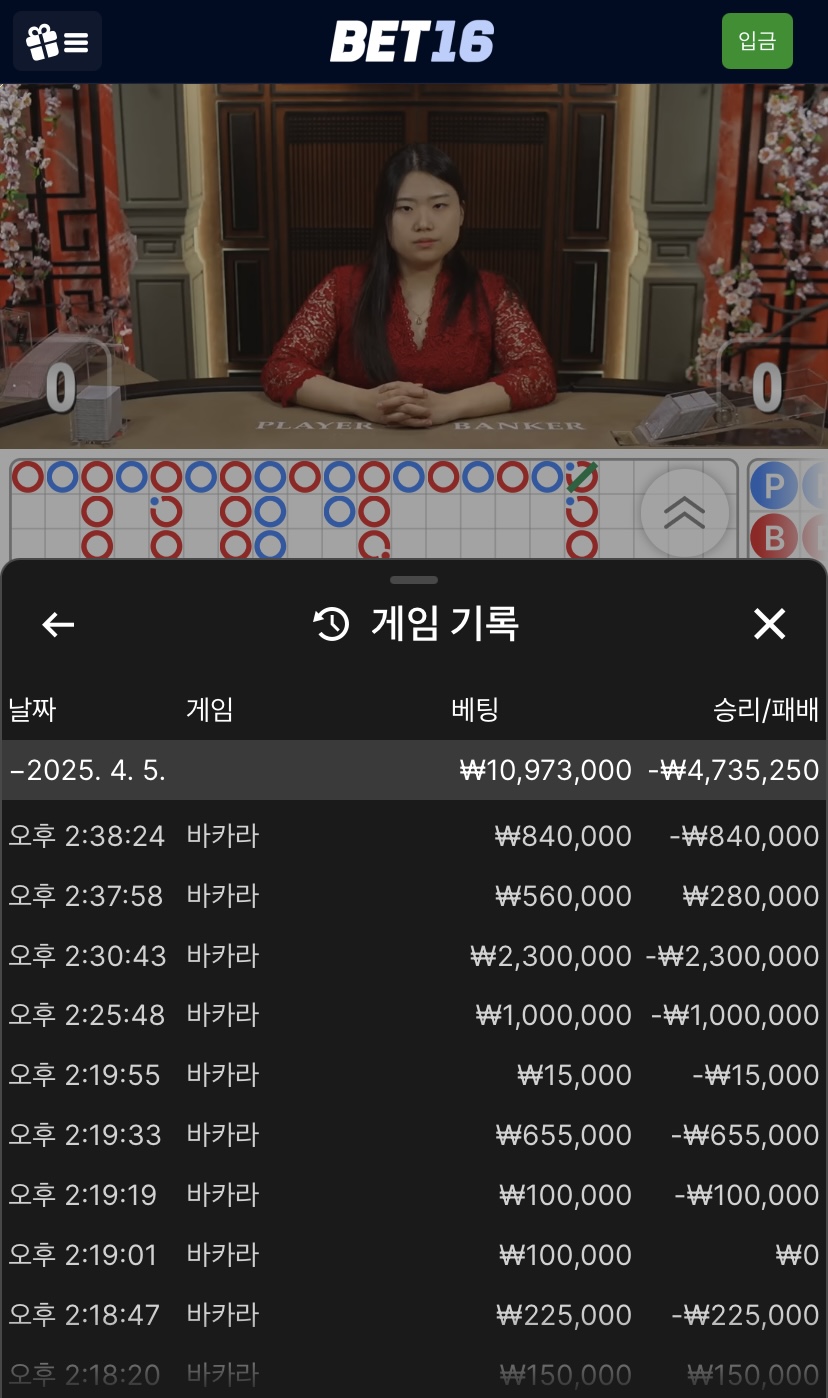Close the 게임 기록 panel

point(769,624)
